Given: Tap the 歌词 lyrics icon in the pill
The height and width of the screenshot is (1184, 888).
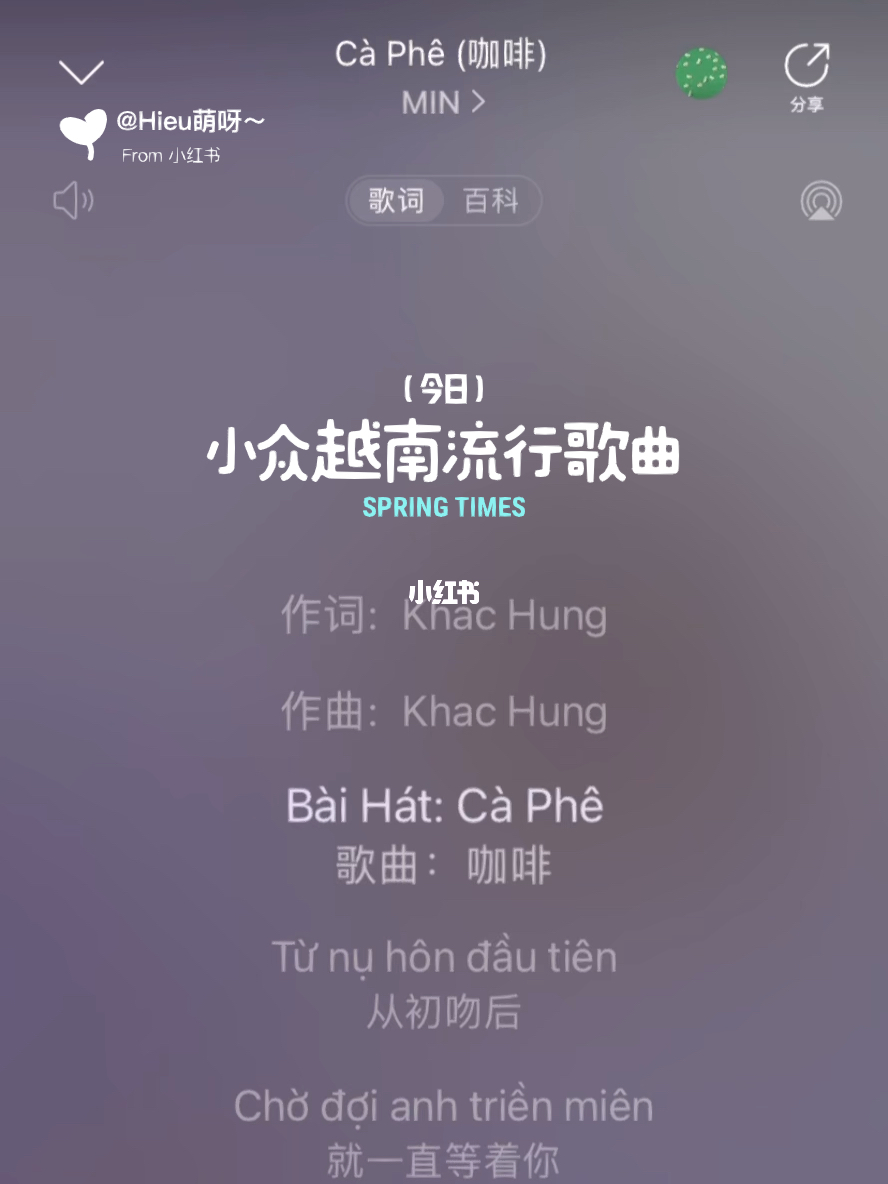Looking at the screenshot, I should 395,200.
